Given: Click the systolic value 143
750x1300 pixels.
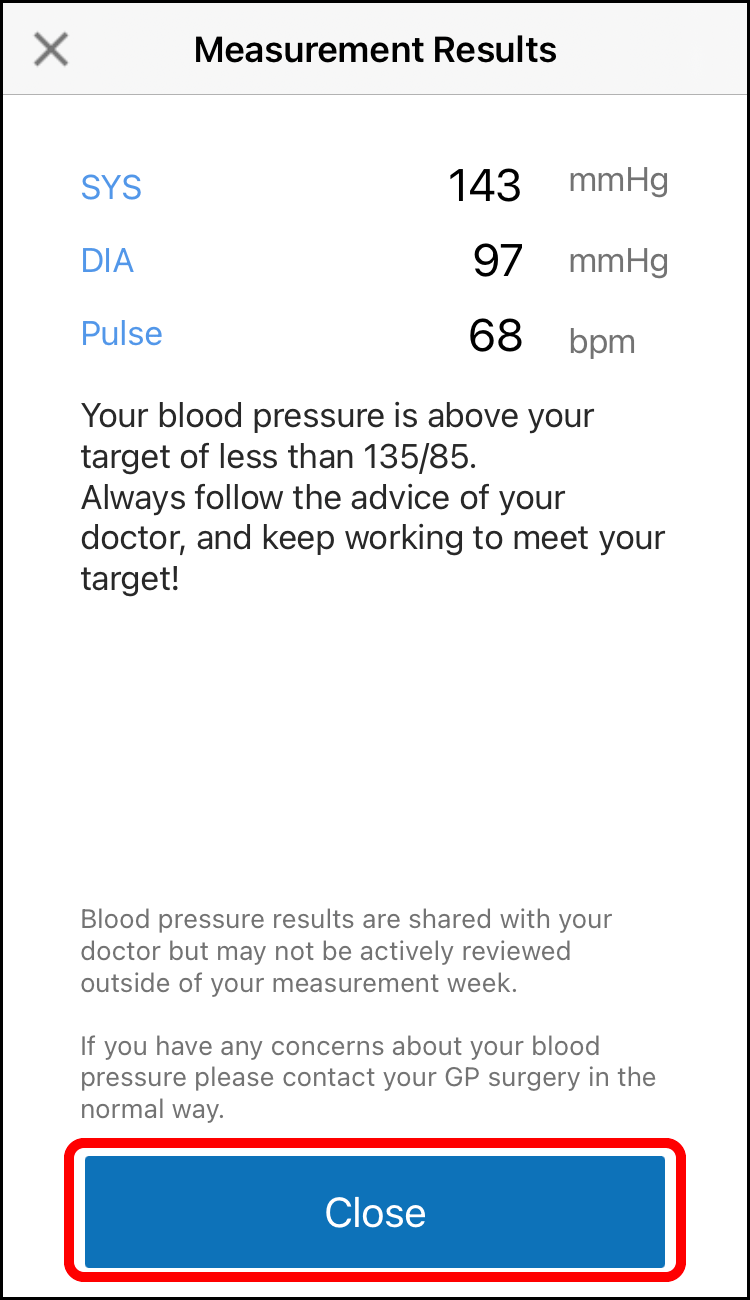Looking at the screenshot, I should [x=485, y=185].
